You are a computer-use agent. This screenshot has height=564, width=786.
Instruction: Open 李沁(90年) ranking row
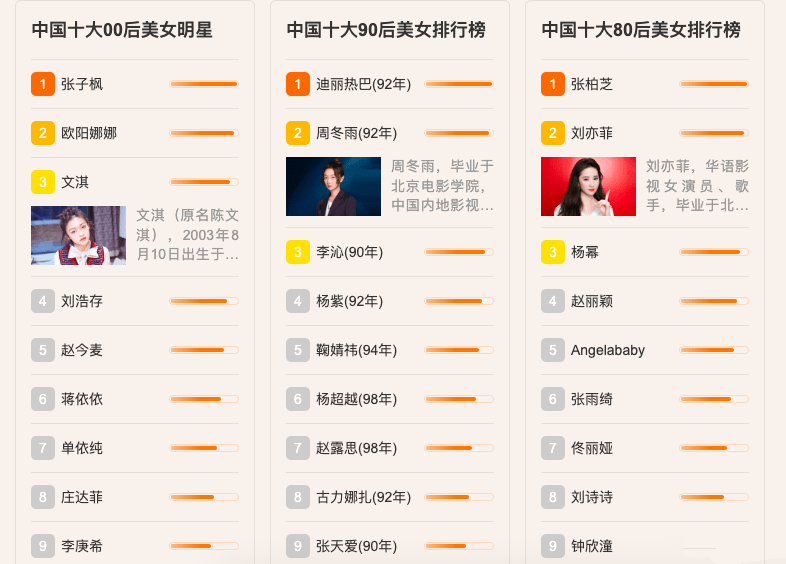[x=349, y=252]
